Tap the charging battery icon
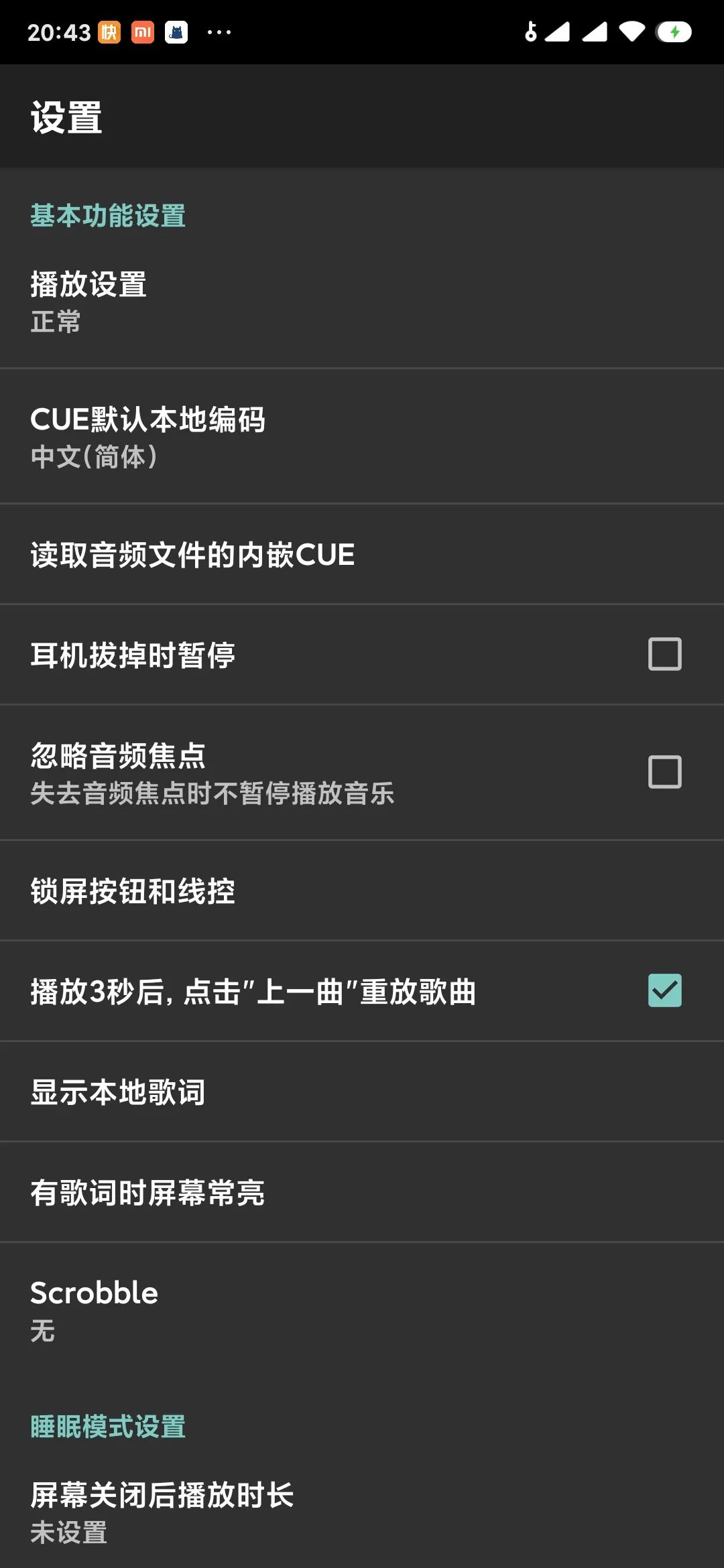Screen dimensions: 724x1568 click(674, 30)
